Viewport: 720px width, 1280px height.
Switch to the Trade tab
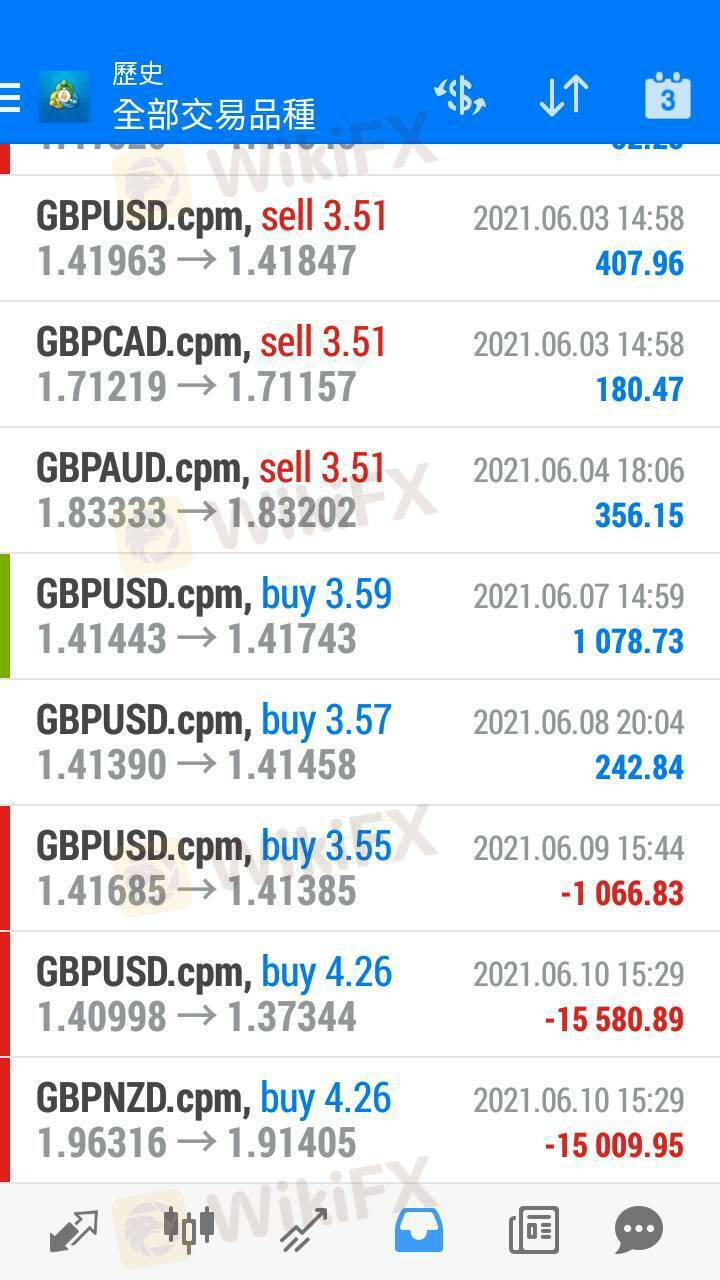click(x=303, y=1230)
